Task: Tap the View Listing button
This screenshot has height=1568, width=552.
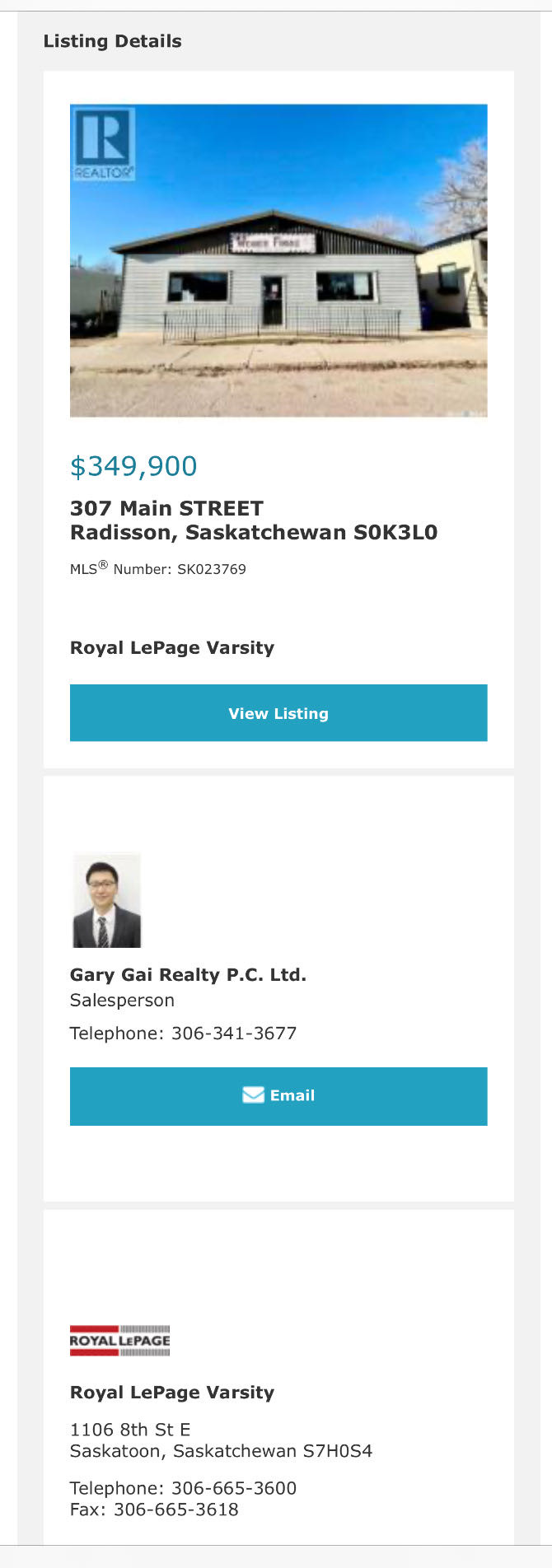Action: [x=278, y=713]
